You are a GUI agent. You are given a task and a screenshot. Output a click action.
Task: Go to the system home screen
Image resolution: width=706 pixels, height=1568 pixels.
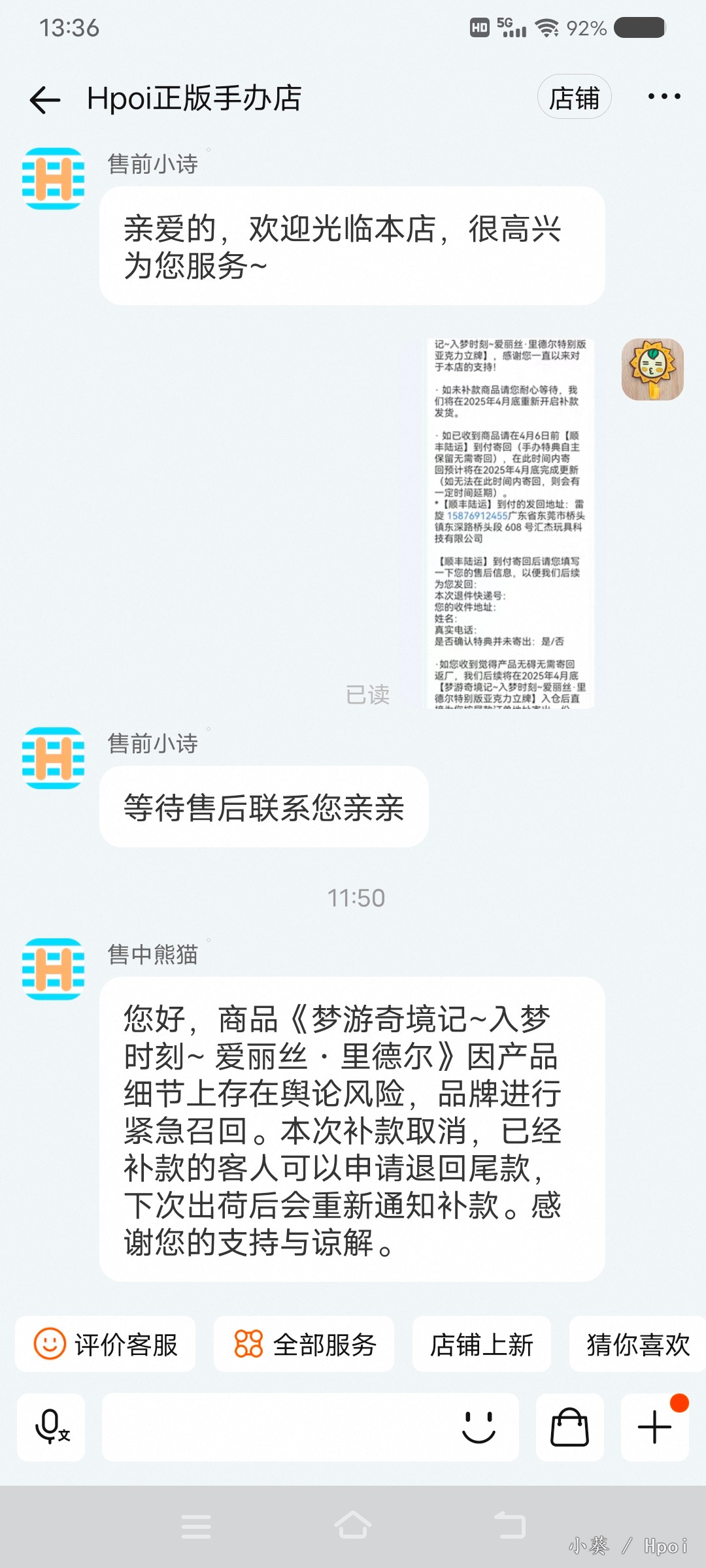[353, 1526]
